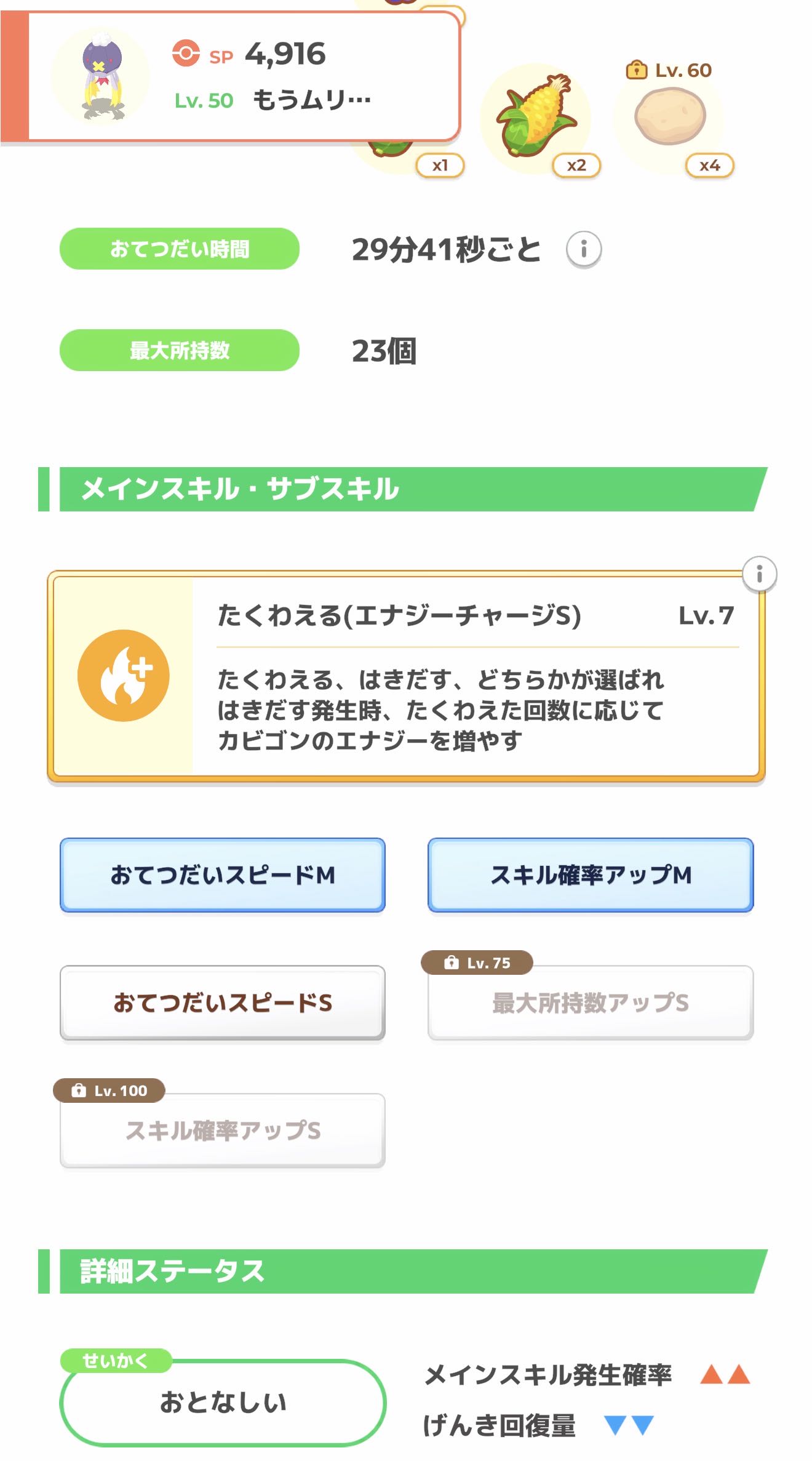Open main skill info icon
This screenshot has height=1461, width=812.
pyautogui.click(x=759, y=574)
